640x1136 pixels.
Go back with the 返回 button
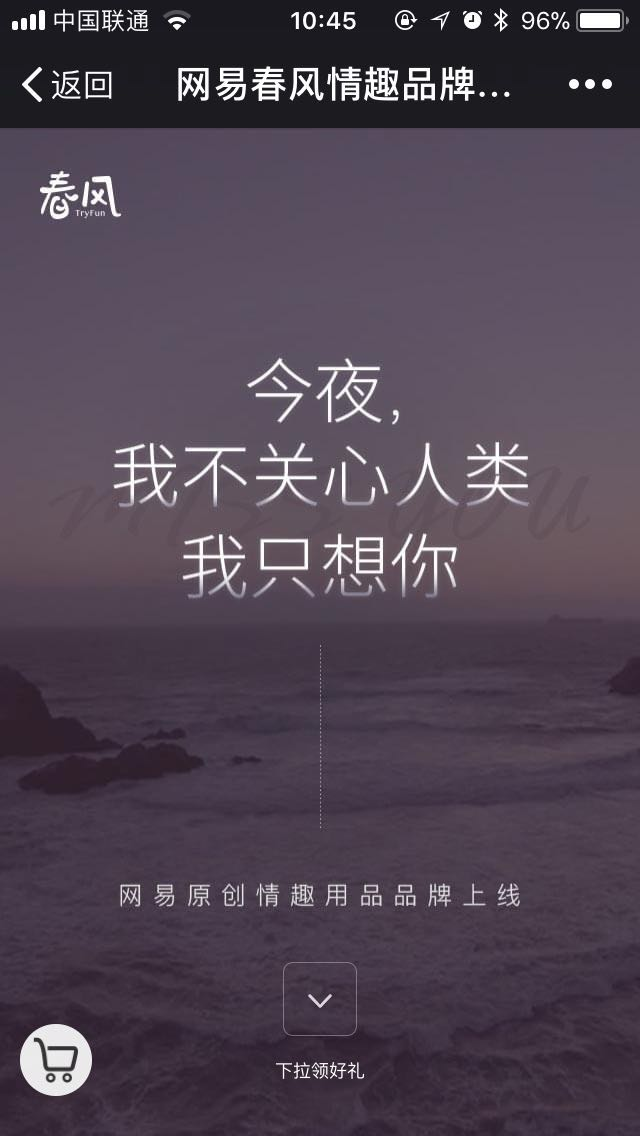click(66, 86)
